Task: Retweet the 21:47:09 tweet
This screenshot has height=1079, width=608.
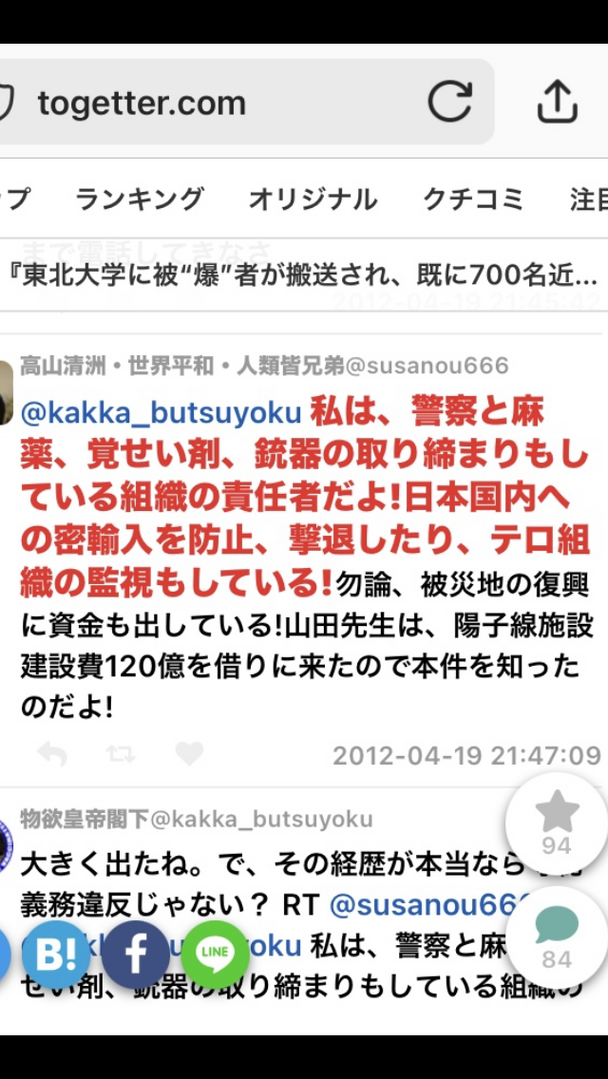Action: [x=121, y=754]
